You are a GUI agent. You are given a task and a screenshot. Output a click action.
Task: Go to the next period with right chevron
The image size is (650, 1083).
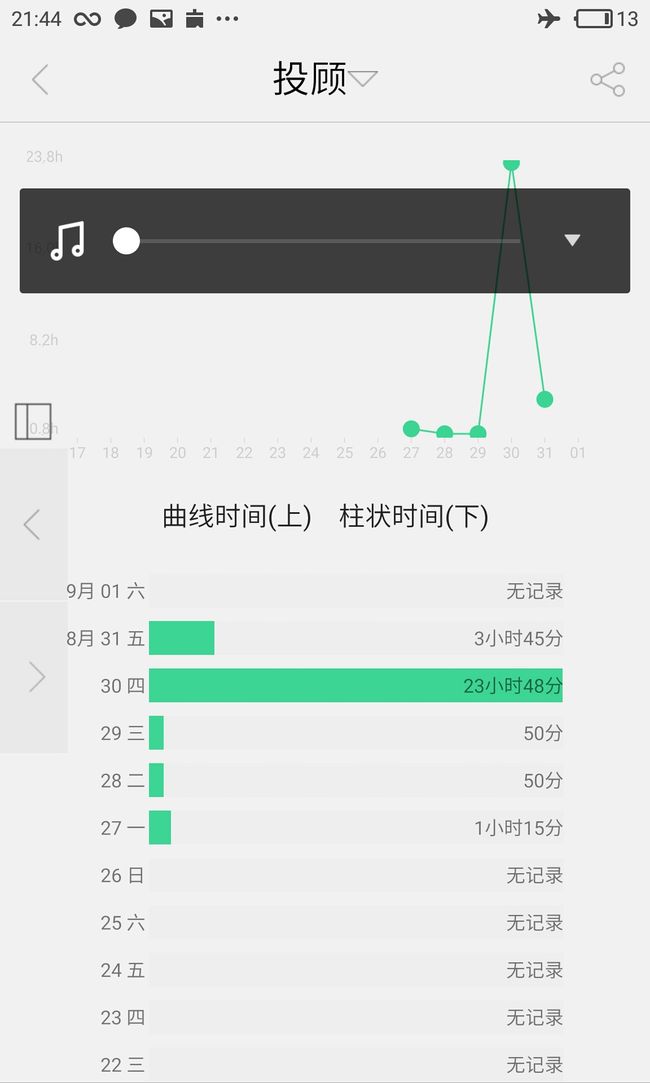click(36, 676)
